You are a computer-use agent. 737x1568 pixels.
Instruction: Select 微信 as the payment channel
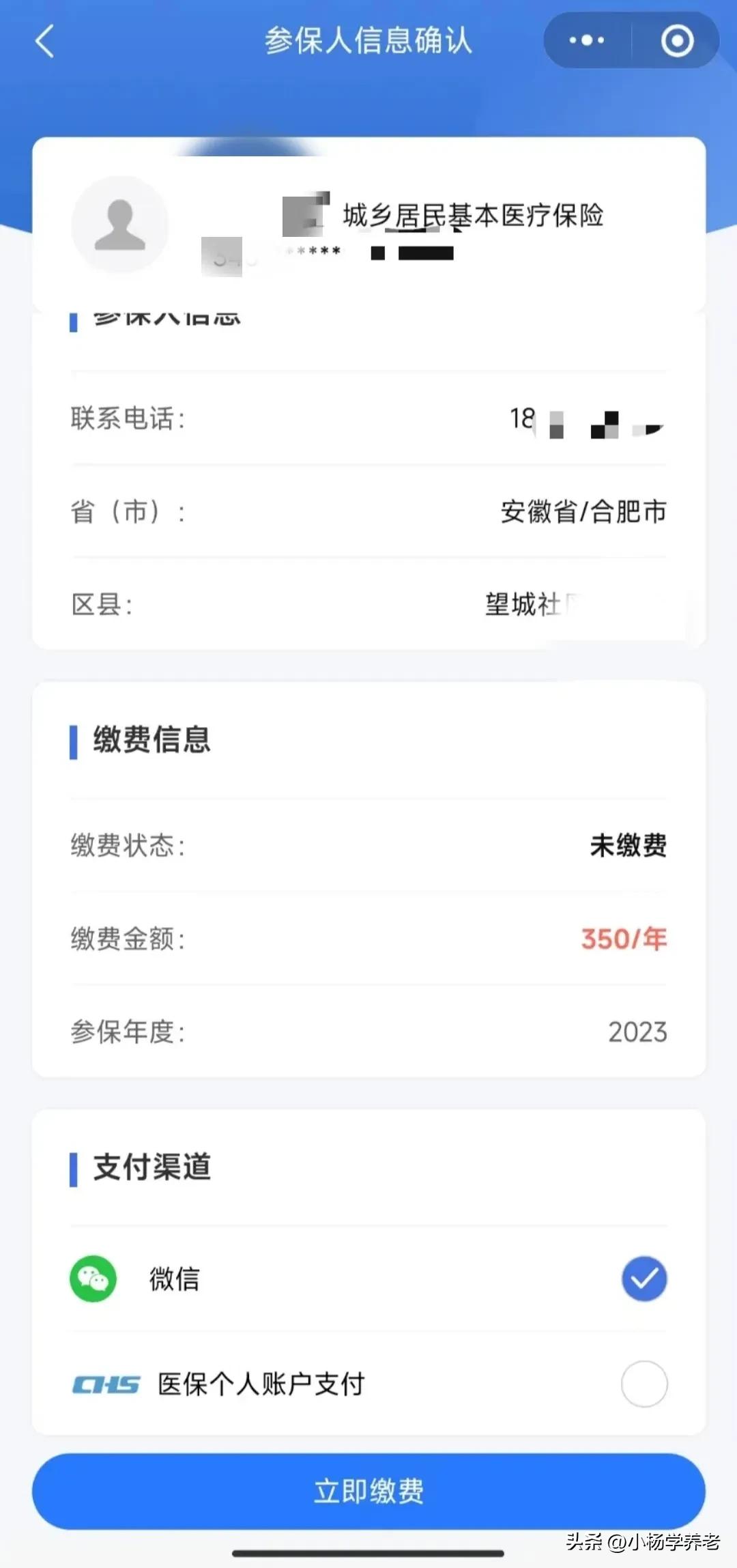[x=644, y=1279]
